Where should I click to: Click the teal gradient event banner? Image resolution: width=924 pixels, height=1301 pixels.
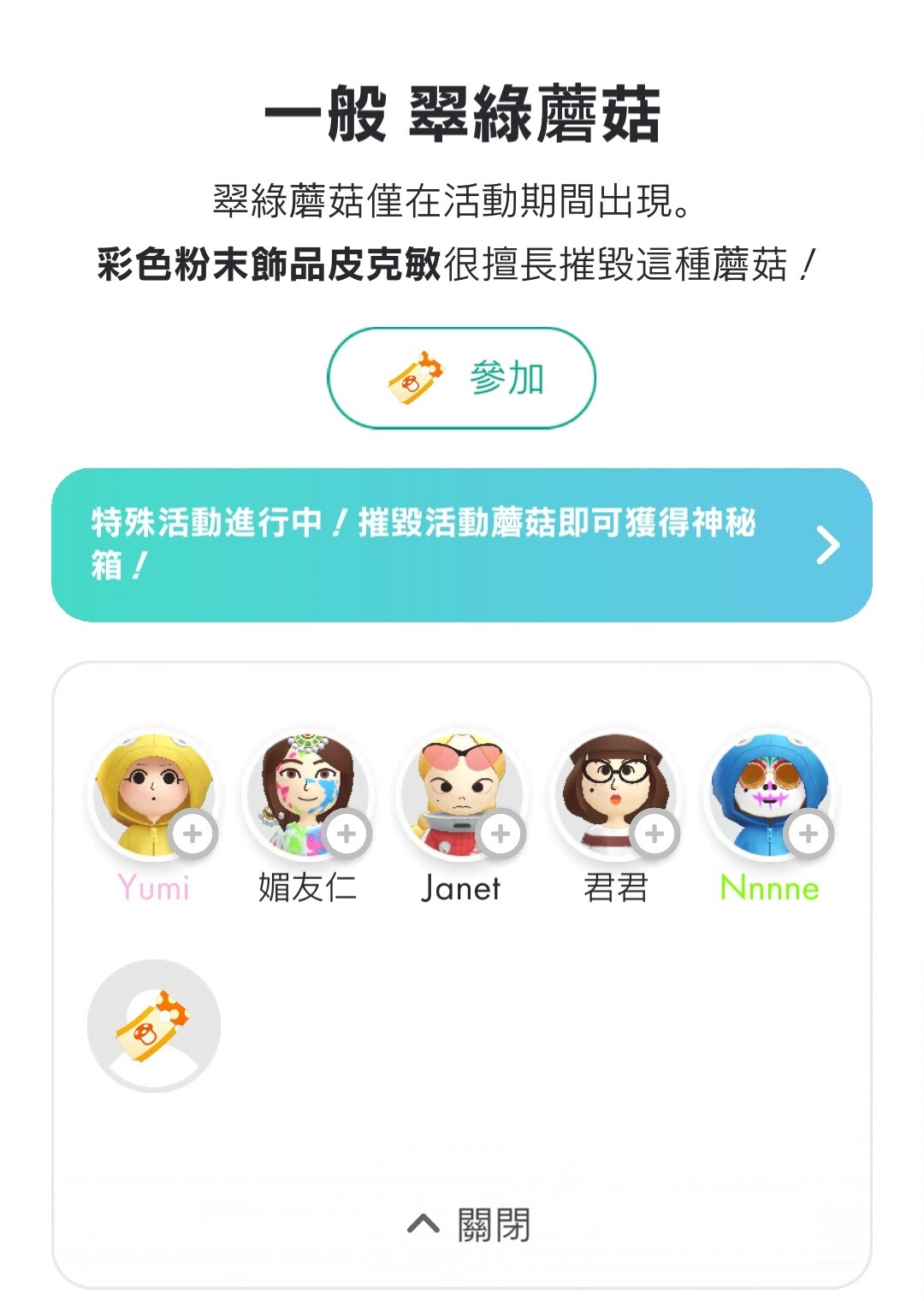(x=462, y=544)
